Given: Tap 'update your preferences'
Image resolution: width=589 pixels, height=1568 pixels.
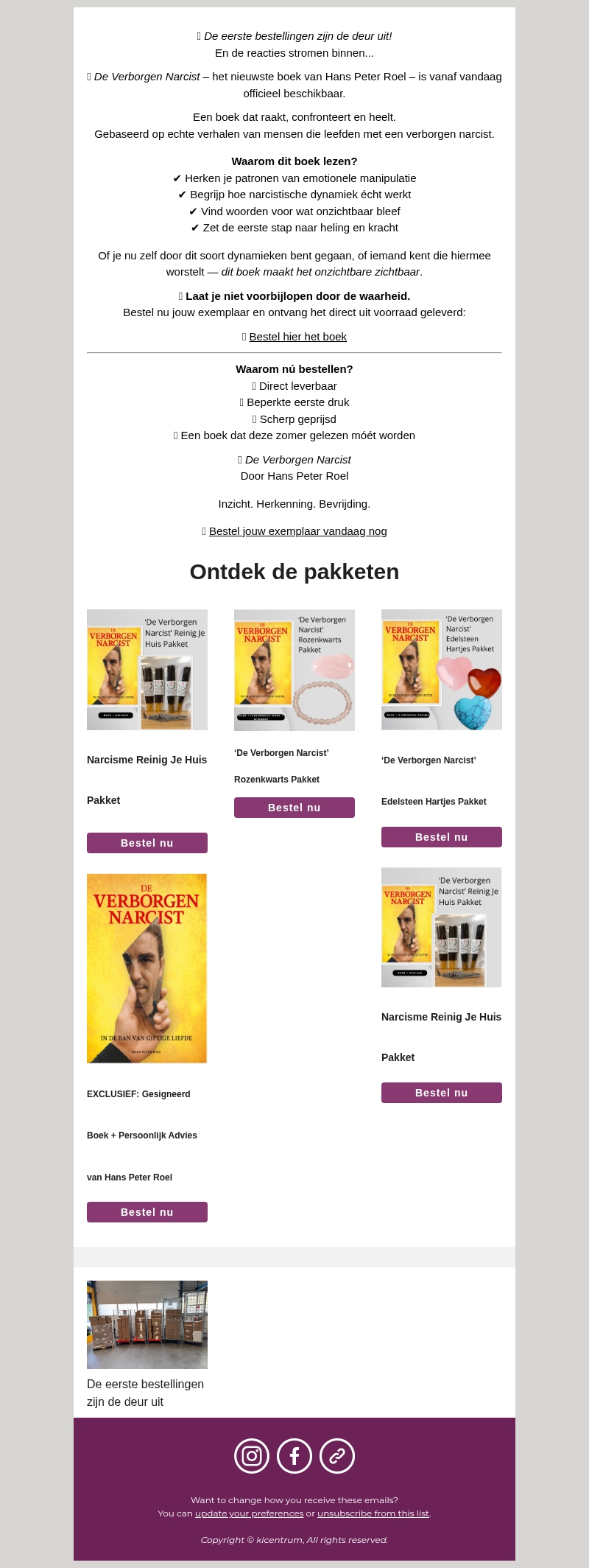Looking at the screenshot, I should click(249, 1513).
